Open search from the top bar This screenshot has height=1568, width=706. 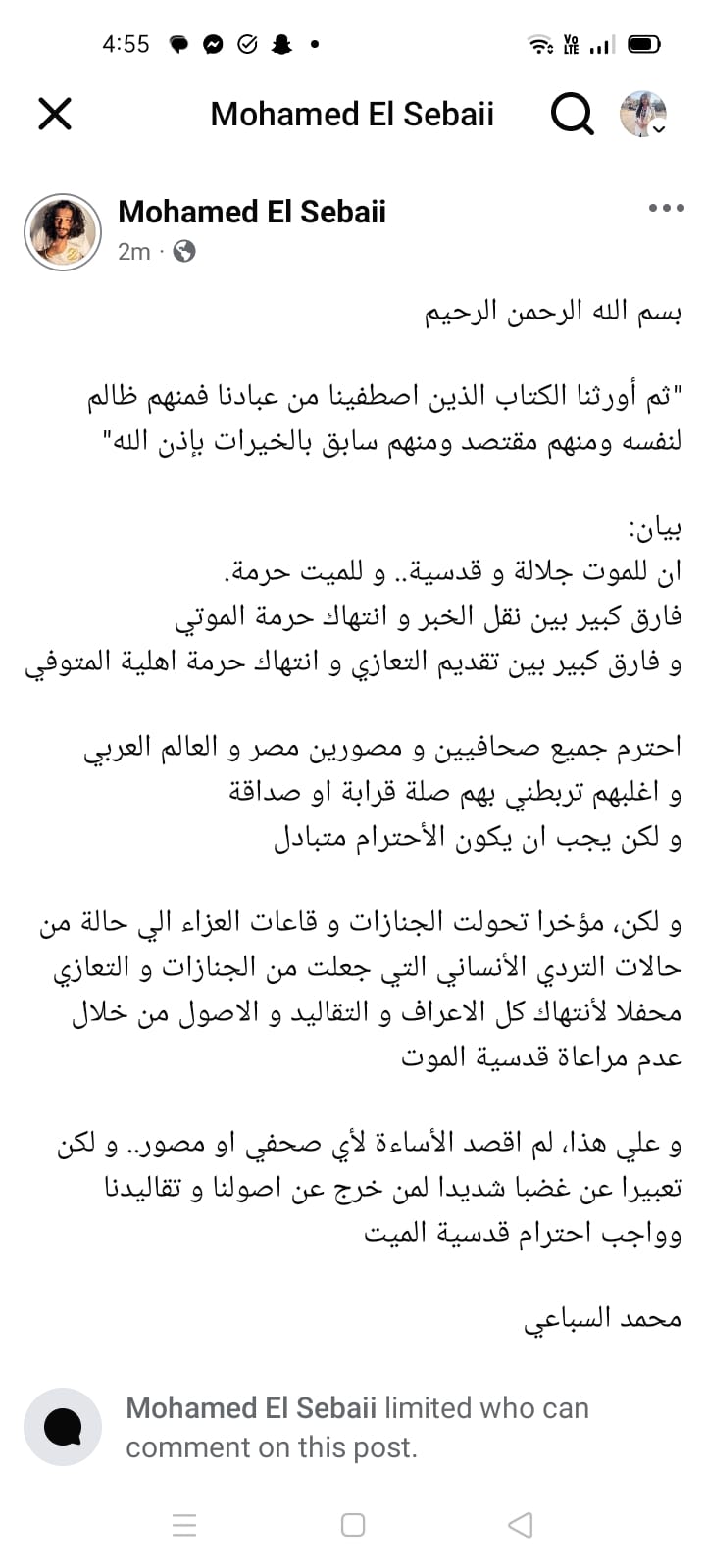tap(572, 115)
